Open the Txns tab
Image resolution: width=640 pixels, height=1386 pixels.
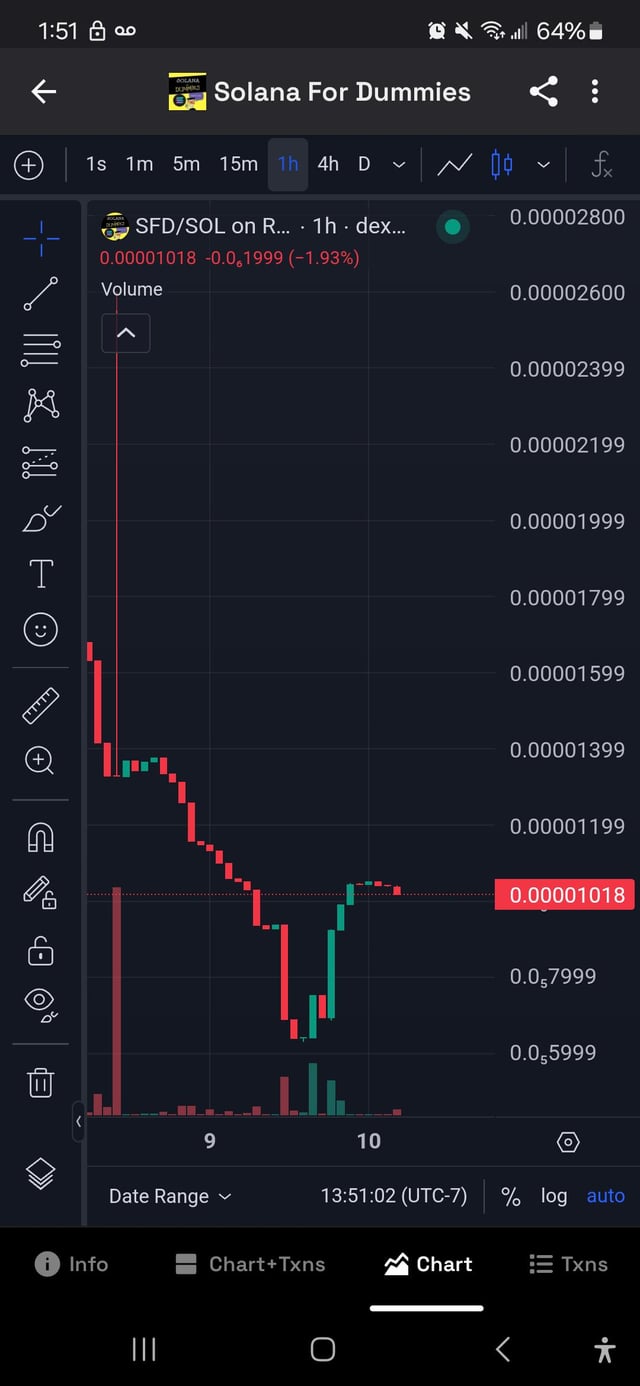click(568, 1264)
